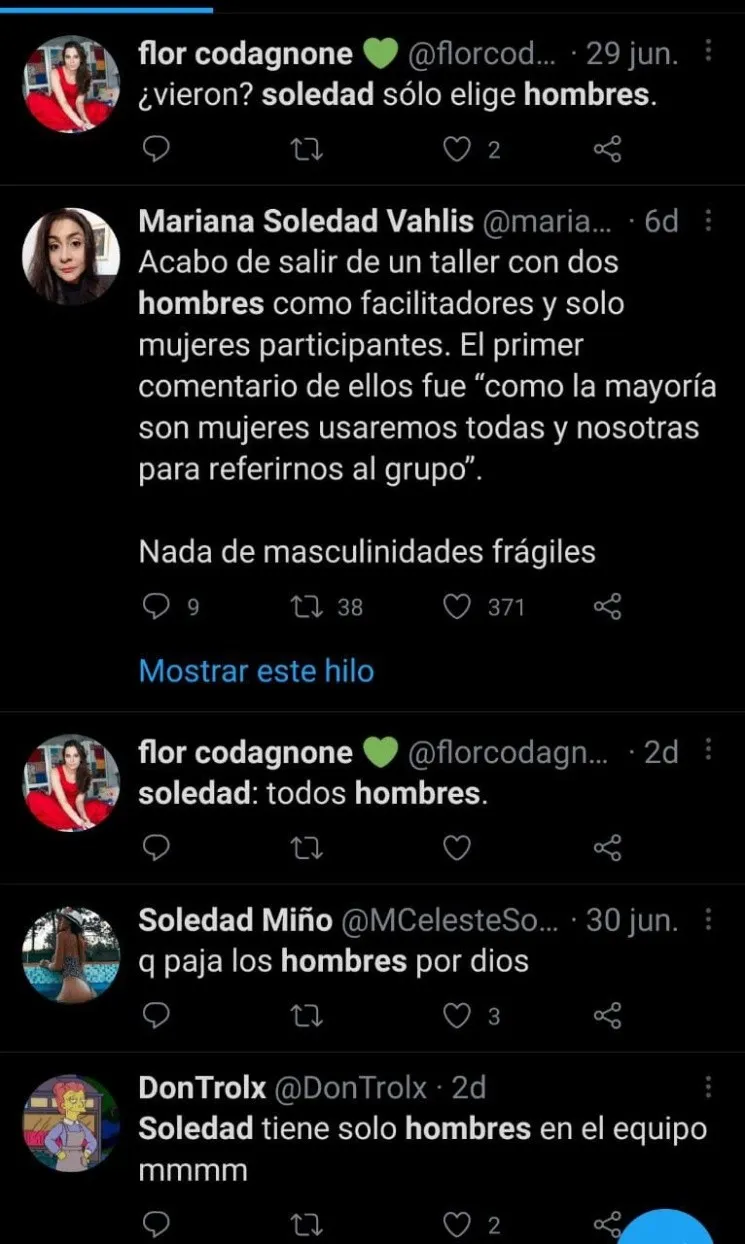Reply to Soledad Miño's tweet
The image size is (745, 1244).
click(x=155, y=1016)
